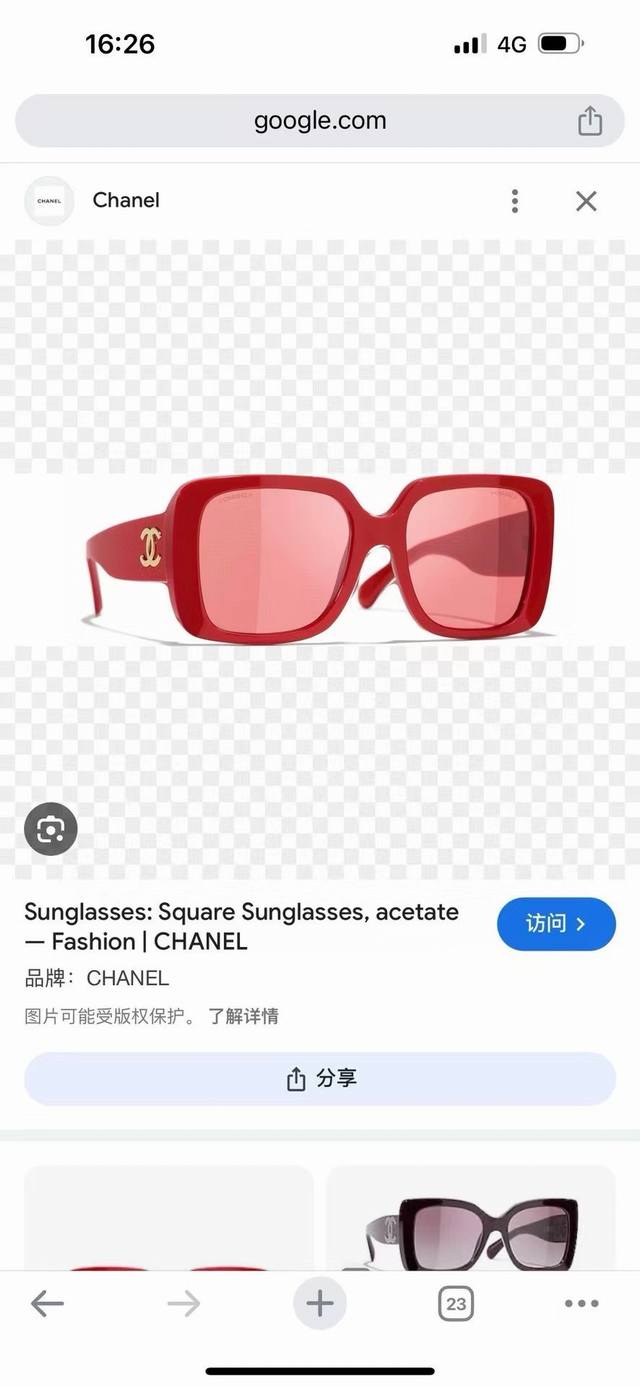The width and height of the screenshot is (640, 1387).
Task: Open the 了解详情 copyright link
Action: [x=243, y=1016]
